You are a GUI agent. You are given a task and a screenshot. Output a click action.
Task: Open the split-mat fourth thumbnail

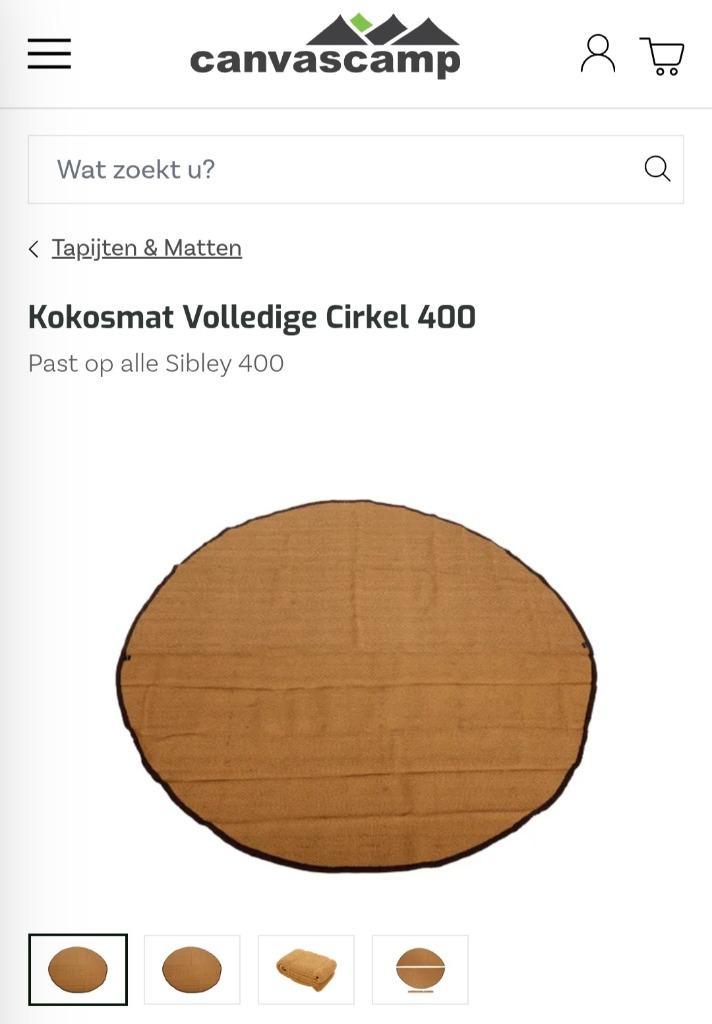[420, 969]
